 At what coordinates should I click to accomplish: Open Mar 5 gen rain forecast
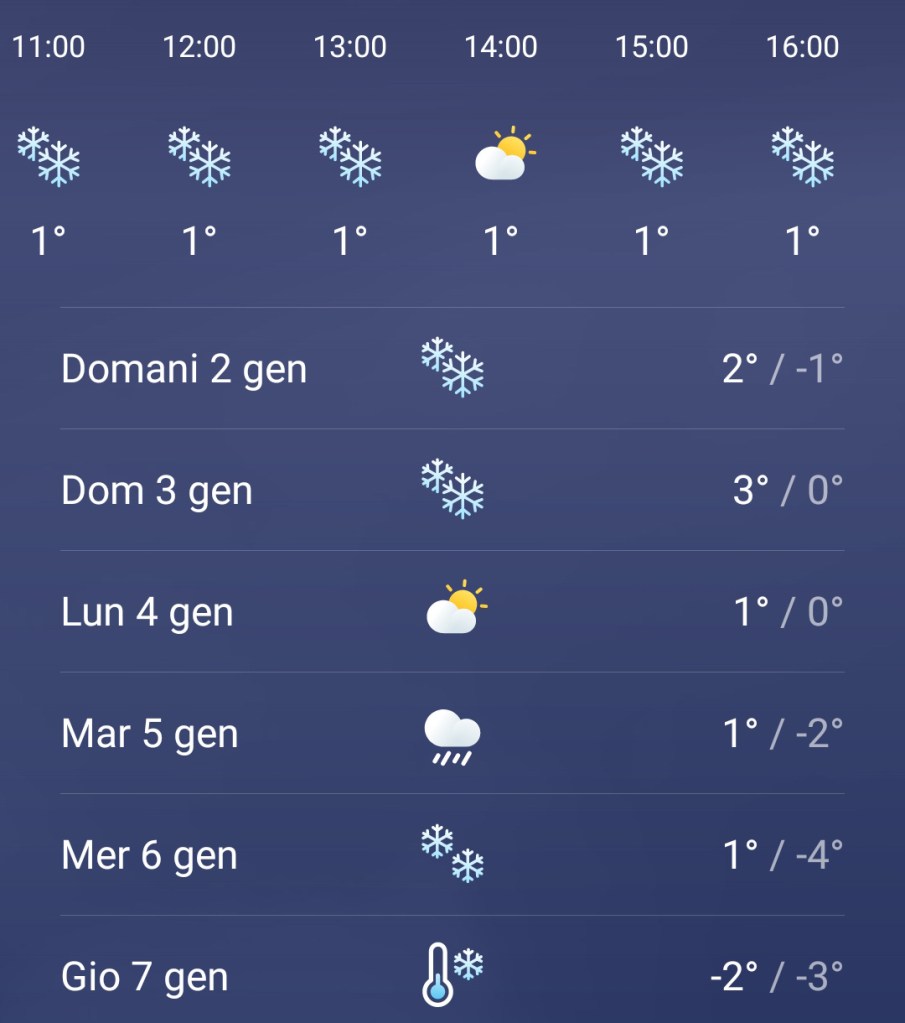[452, 734]
